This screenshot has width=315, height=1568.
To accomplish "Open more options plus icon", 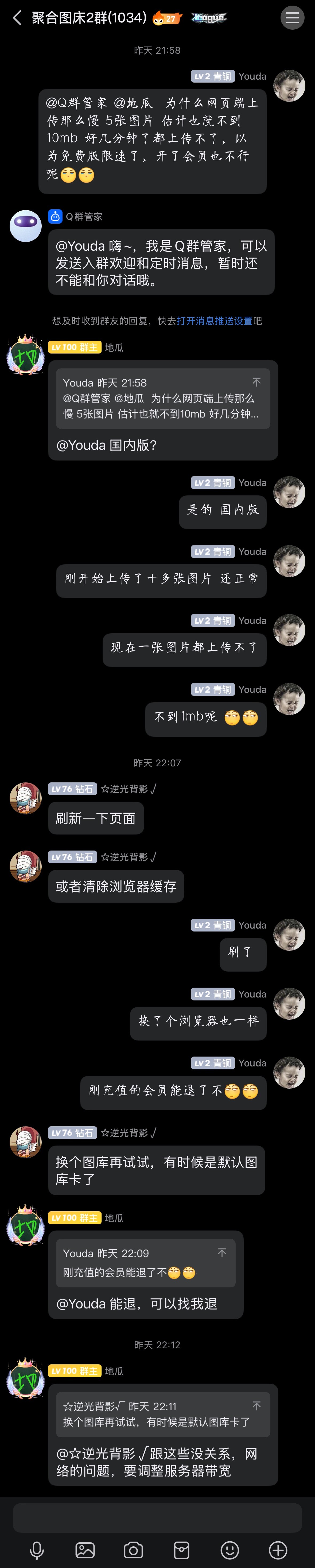I will pos(278,1550).
